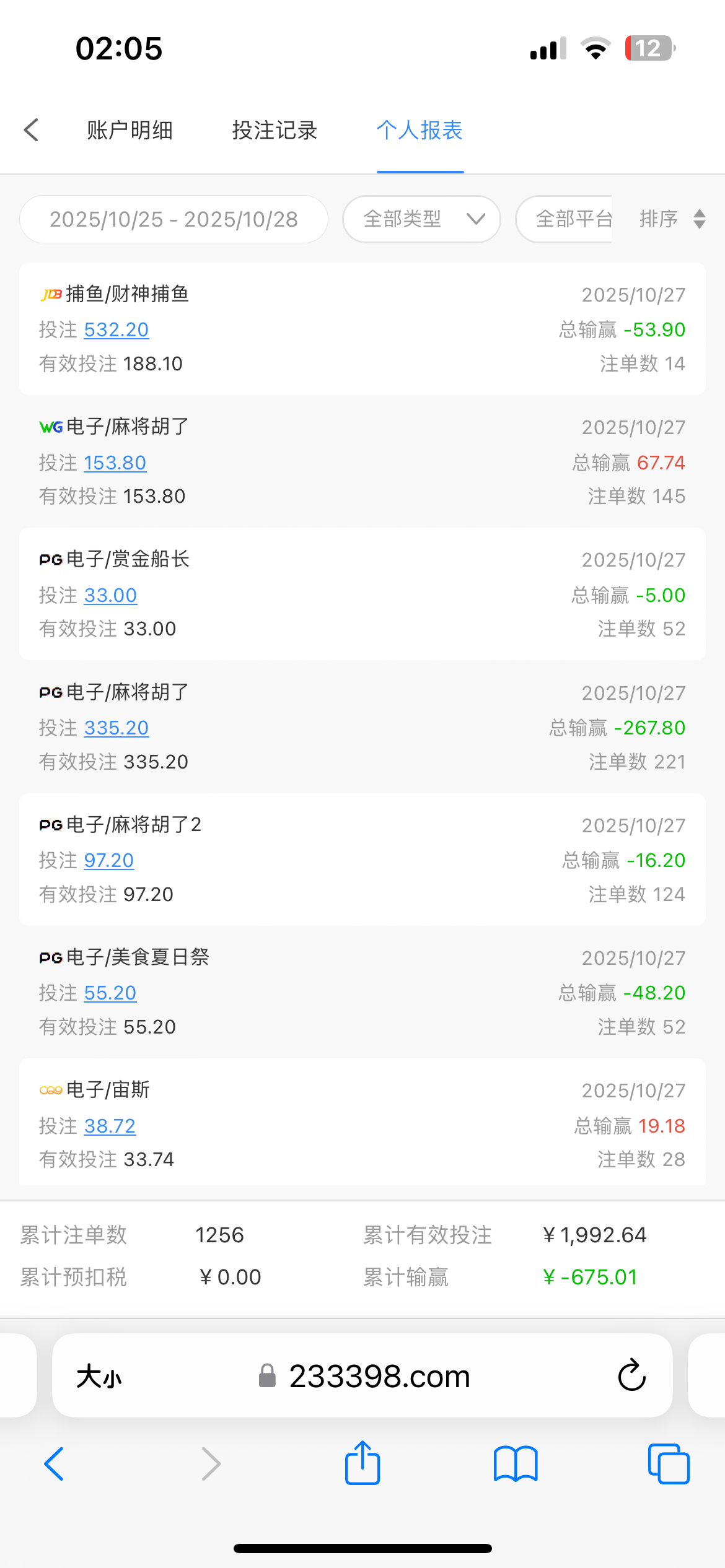This screenshot has height=1568, width=725.
Task: Switch to the 投注记录 tab
Action: tap(275, 130)
